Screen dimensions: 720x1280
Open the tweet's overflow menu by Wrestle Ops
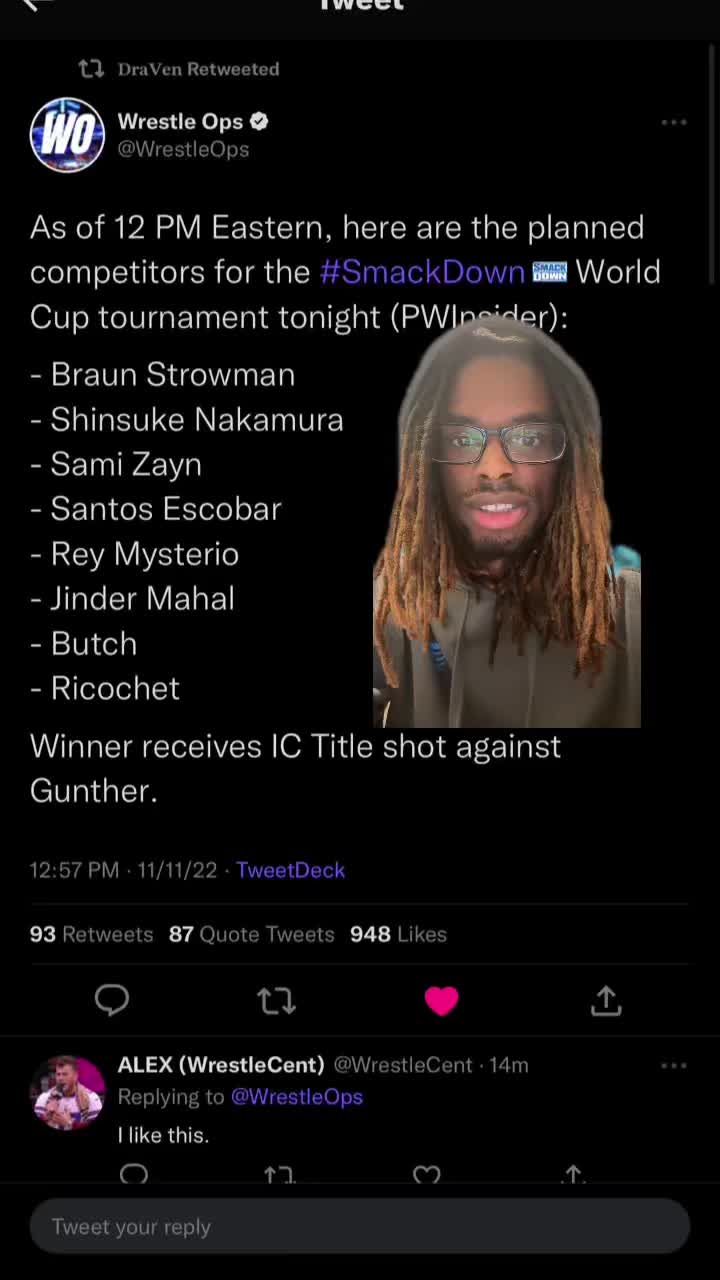tap(673, 122)
